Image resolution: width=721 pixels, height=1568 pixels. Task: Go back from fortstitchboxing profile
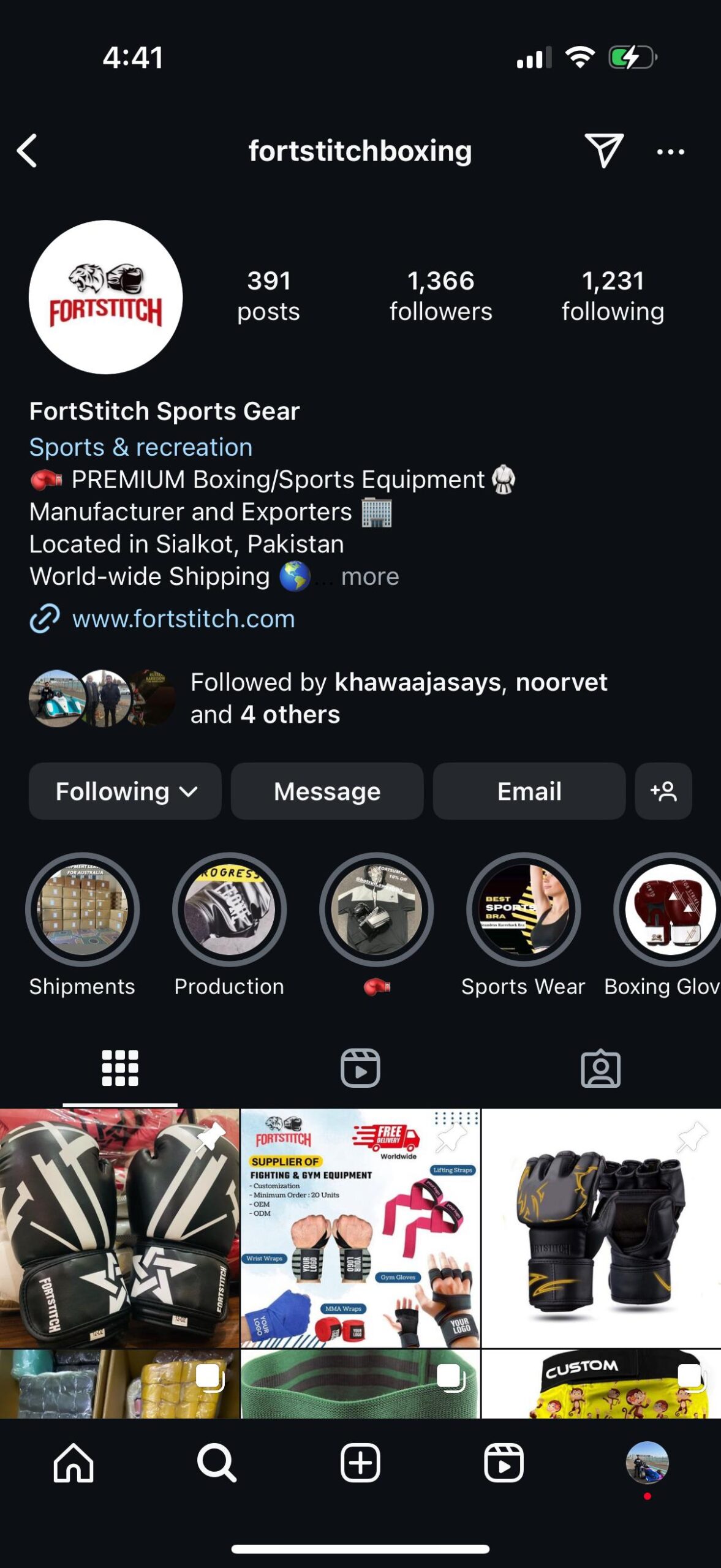pos(27,151)
